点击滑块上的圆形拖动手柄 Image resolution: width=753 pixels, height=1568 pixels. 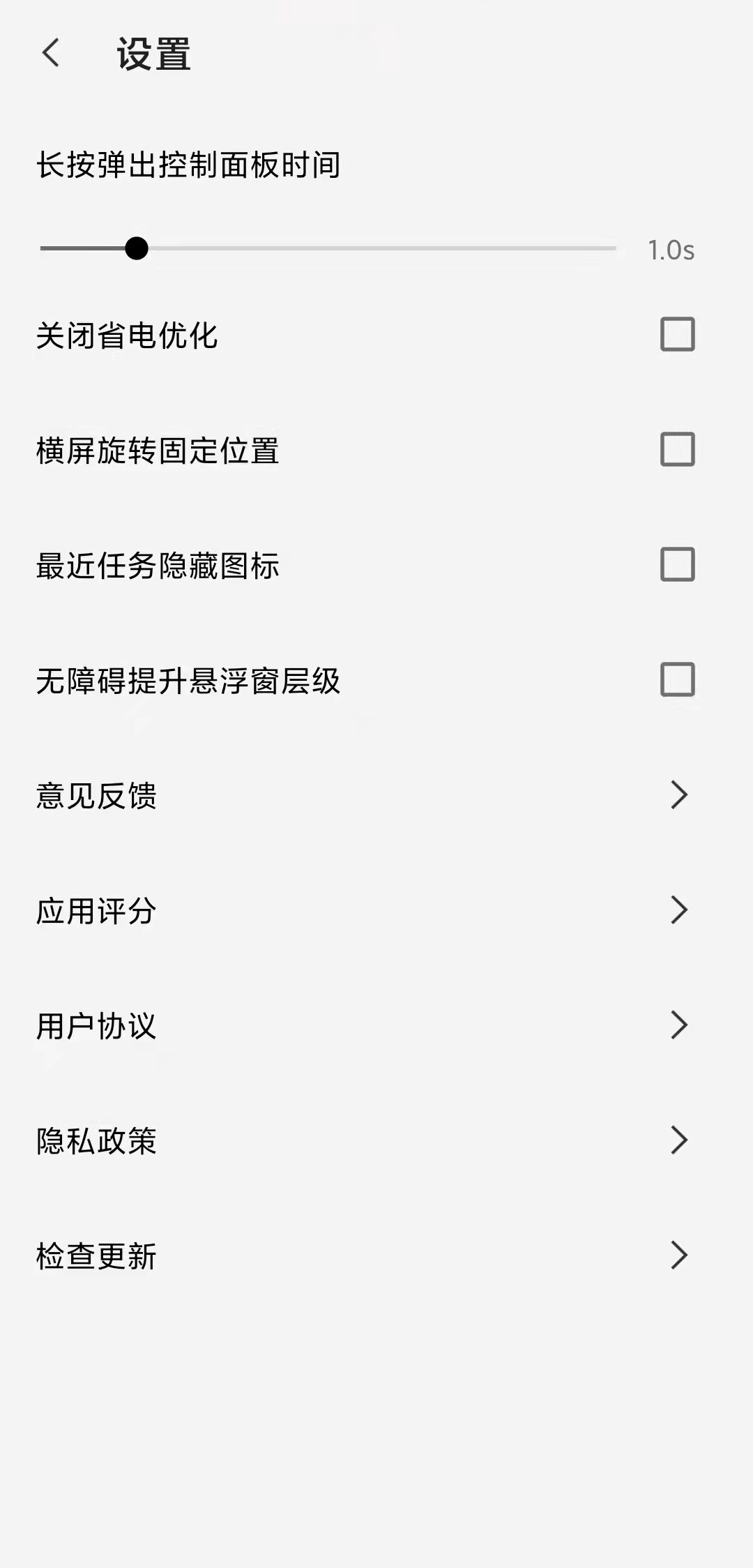[138, 248]
